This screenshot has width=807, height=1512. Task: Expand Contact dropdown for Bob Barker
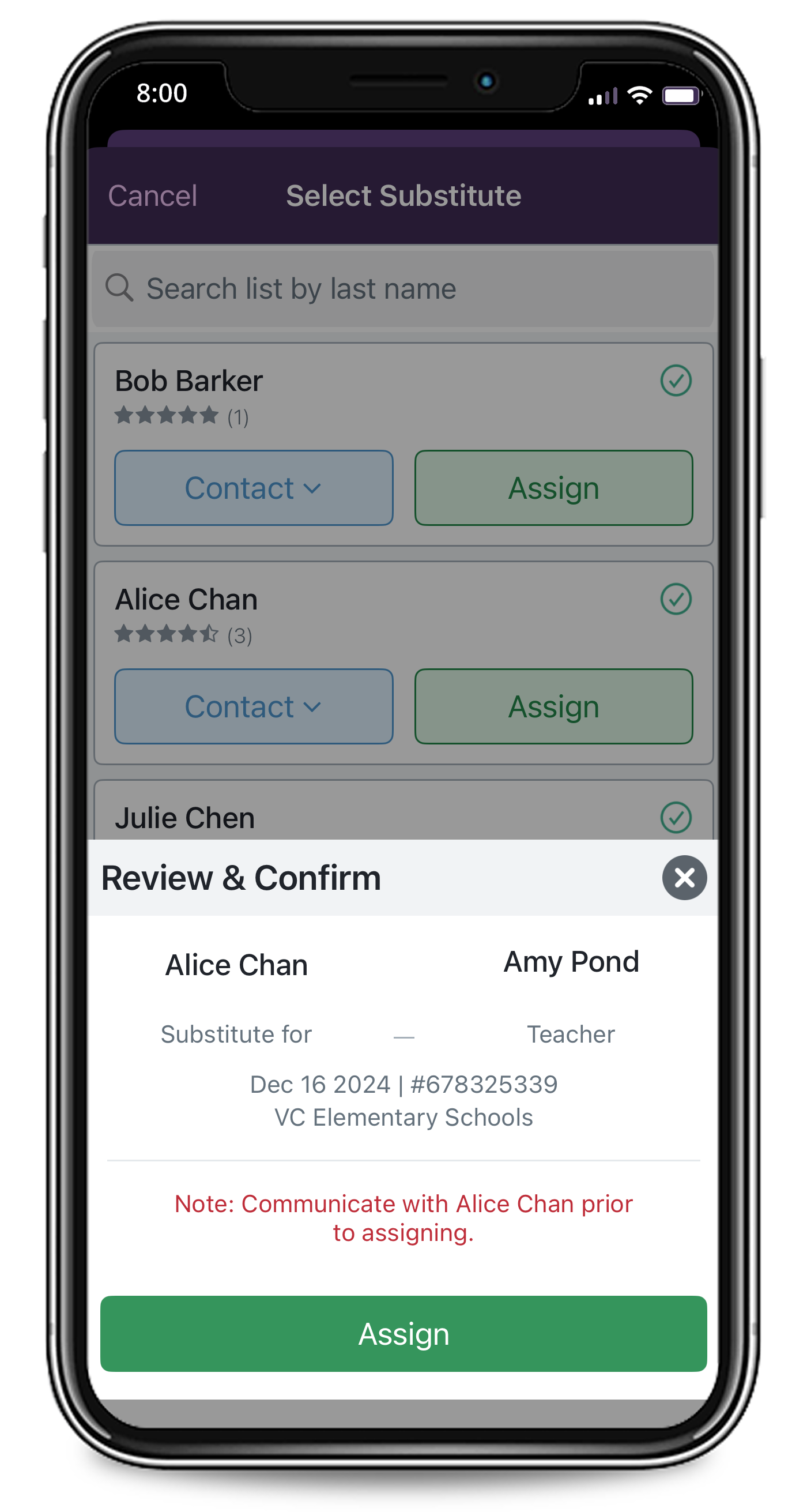tap(254, 488)
